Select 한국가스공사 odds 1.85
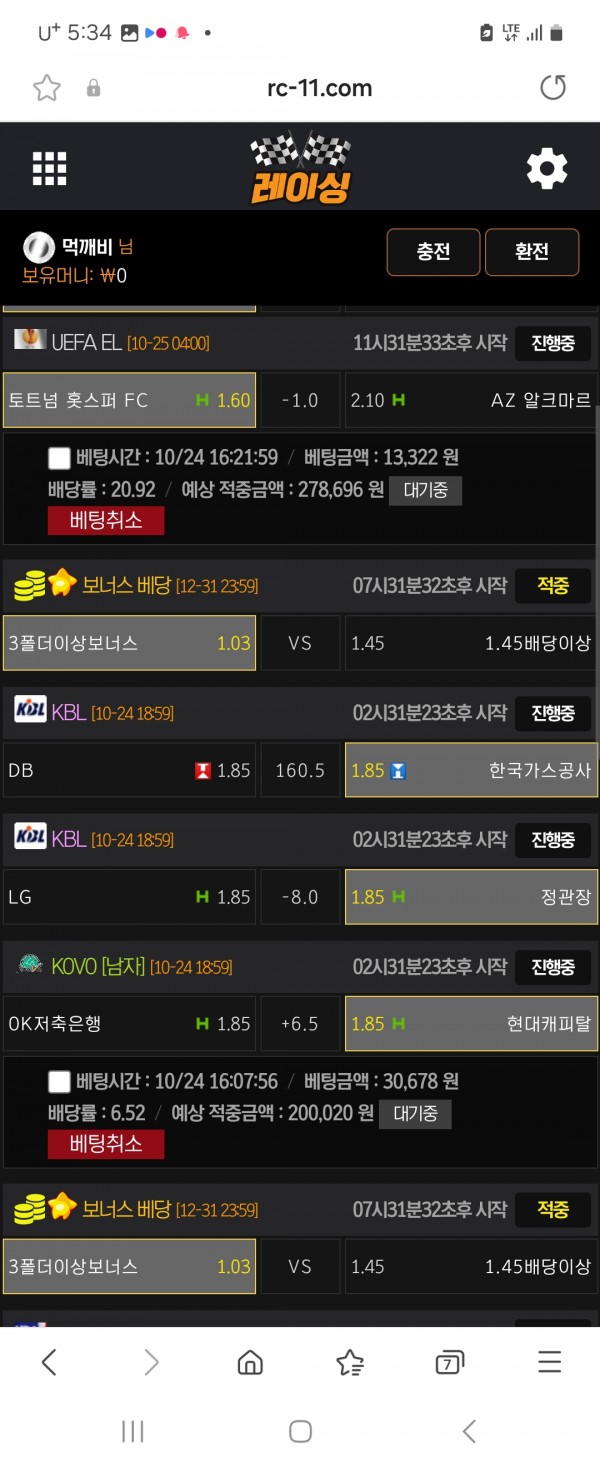The image size is (600, 1467). pos(470,770)
